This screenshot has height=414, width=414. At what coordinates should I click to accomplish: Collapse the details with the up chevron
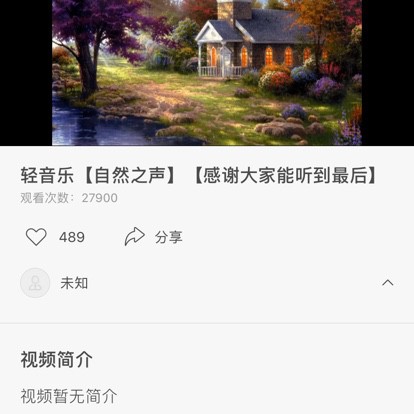tap(388, 283)
